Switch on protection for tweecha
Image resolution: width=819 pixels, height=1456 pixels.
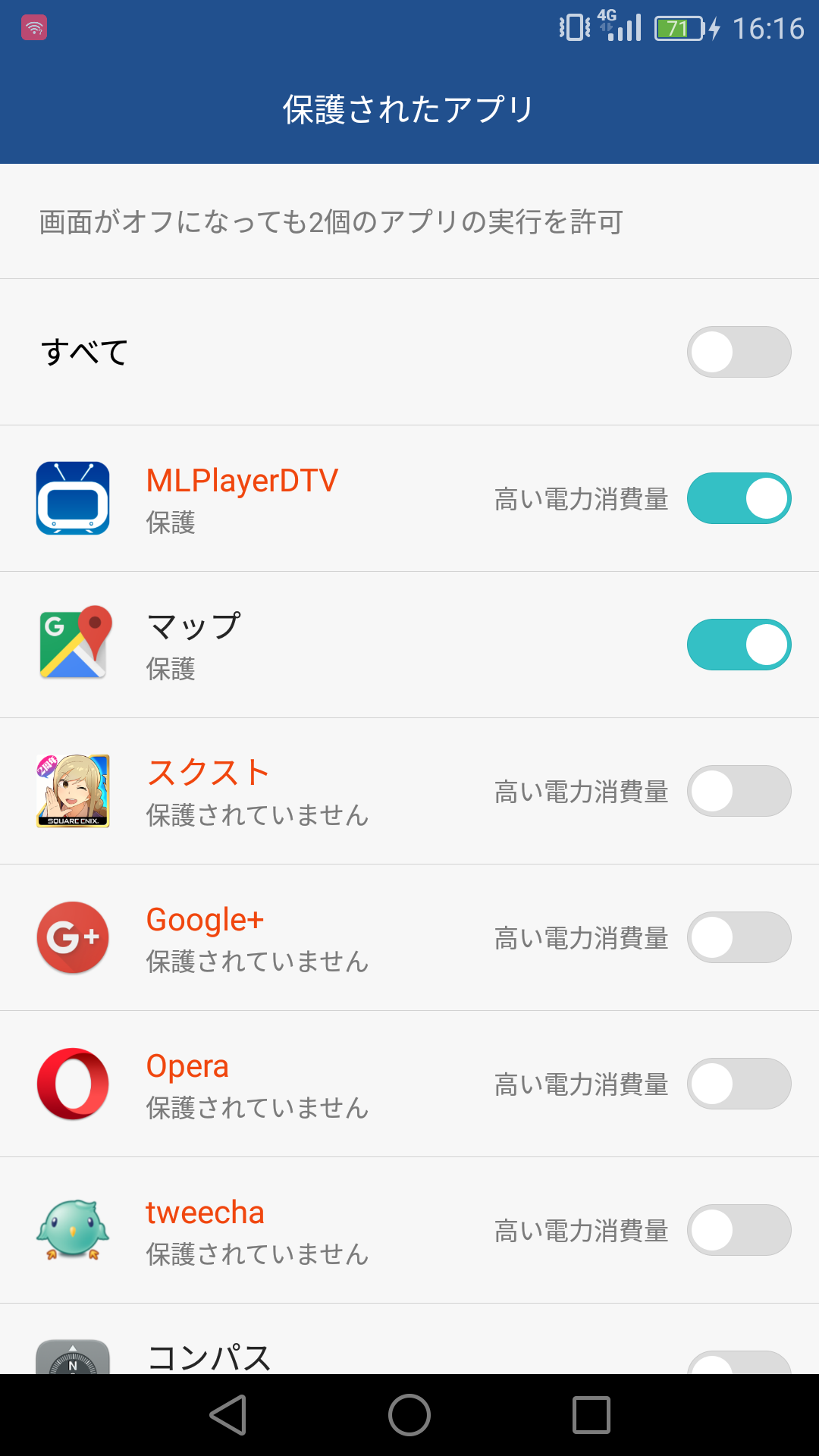point(739,1230)
